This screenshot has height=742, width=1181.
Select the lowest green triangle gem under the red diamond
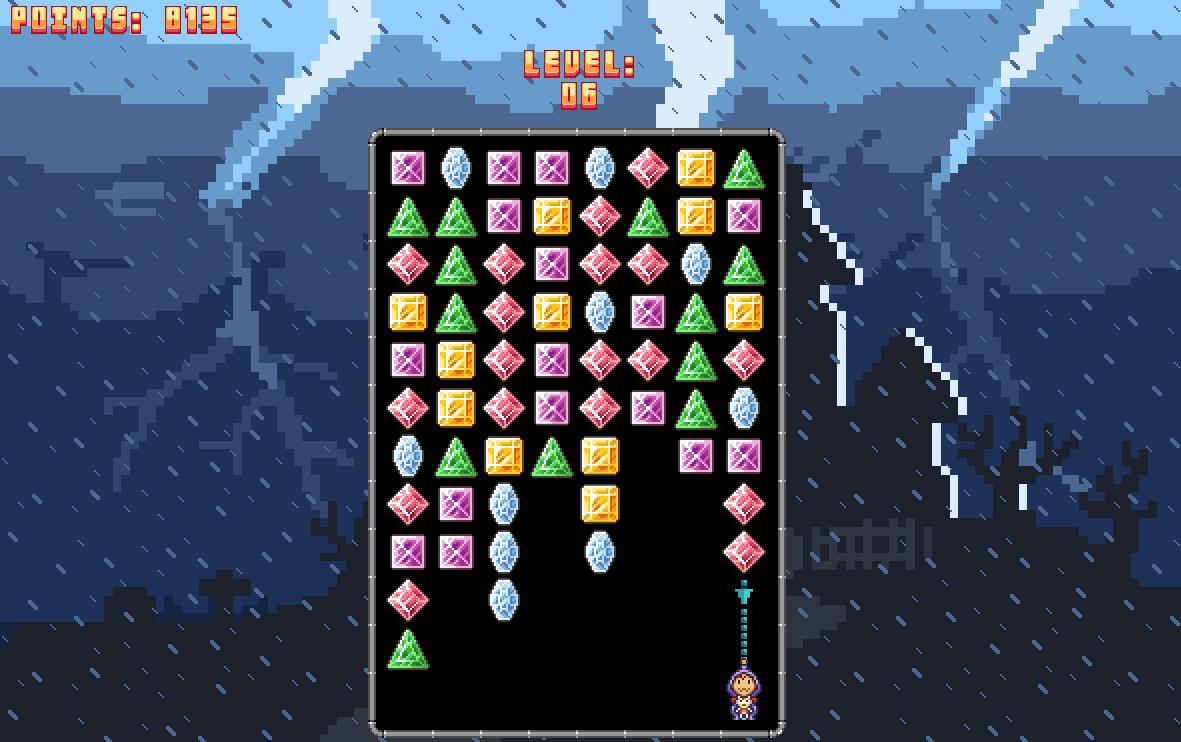pyautogui.click(x=408, y=649)
